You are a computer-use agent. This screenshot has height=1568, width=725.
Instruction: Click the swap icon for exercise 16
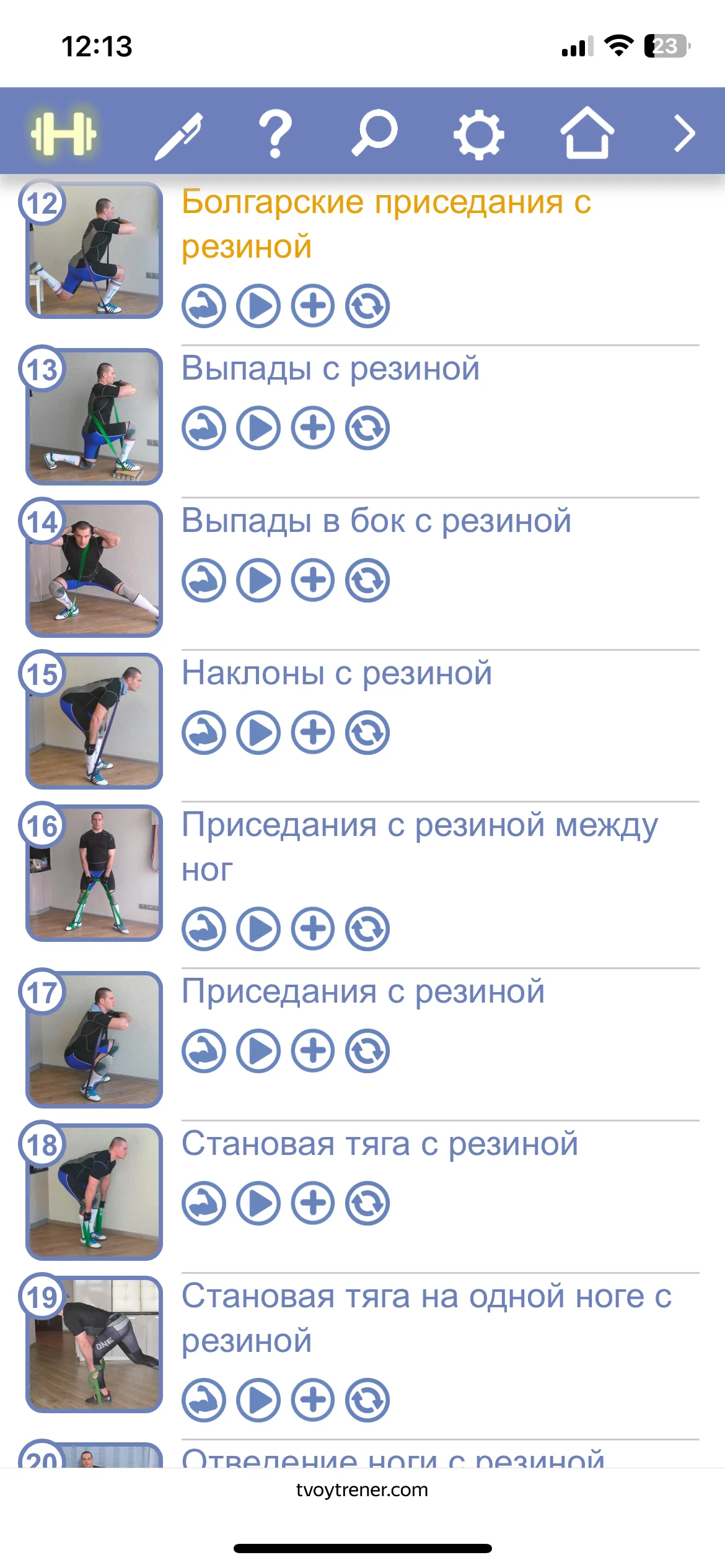(367, 928)
